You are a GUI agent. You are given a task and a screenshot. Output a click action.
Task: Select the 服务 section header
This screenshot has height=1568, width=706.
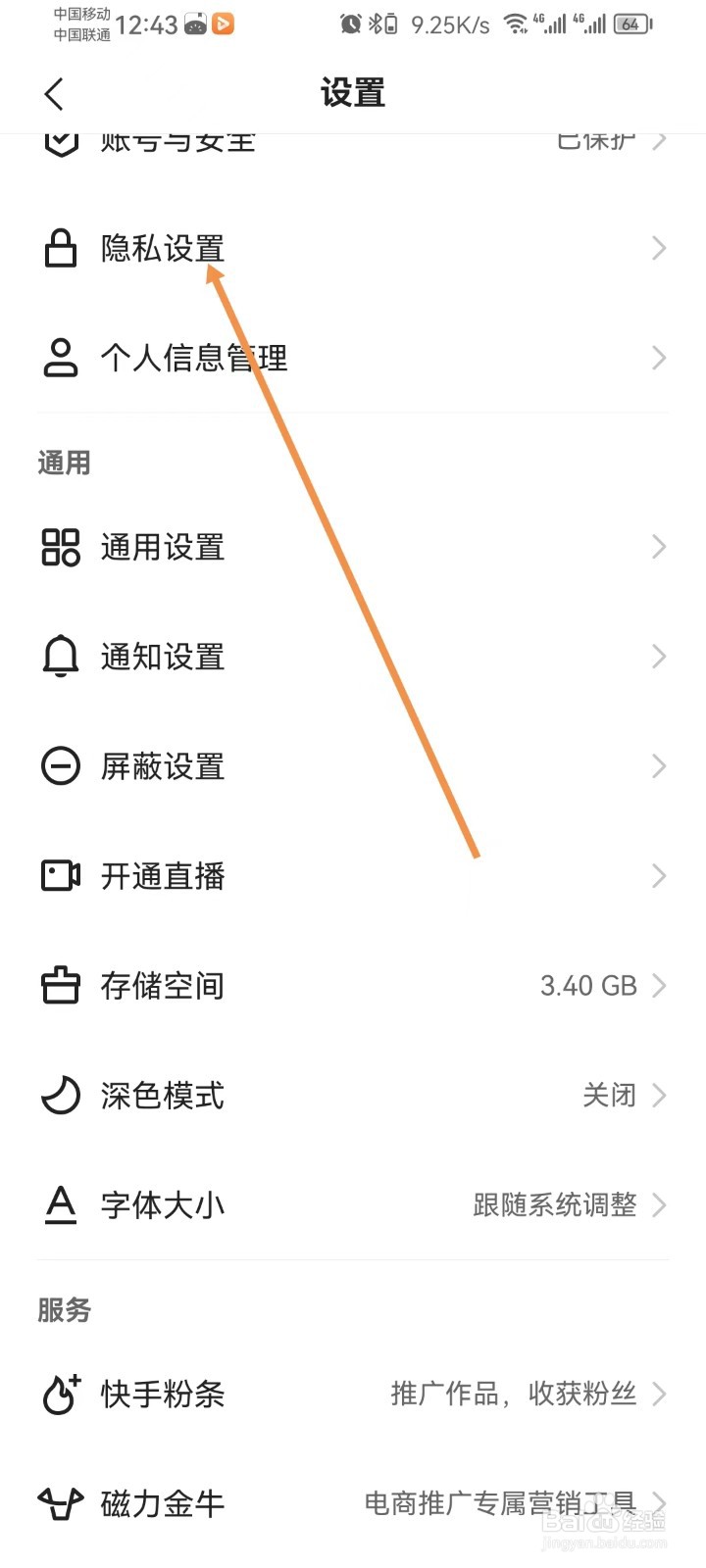[x=63, y=1309]
